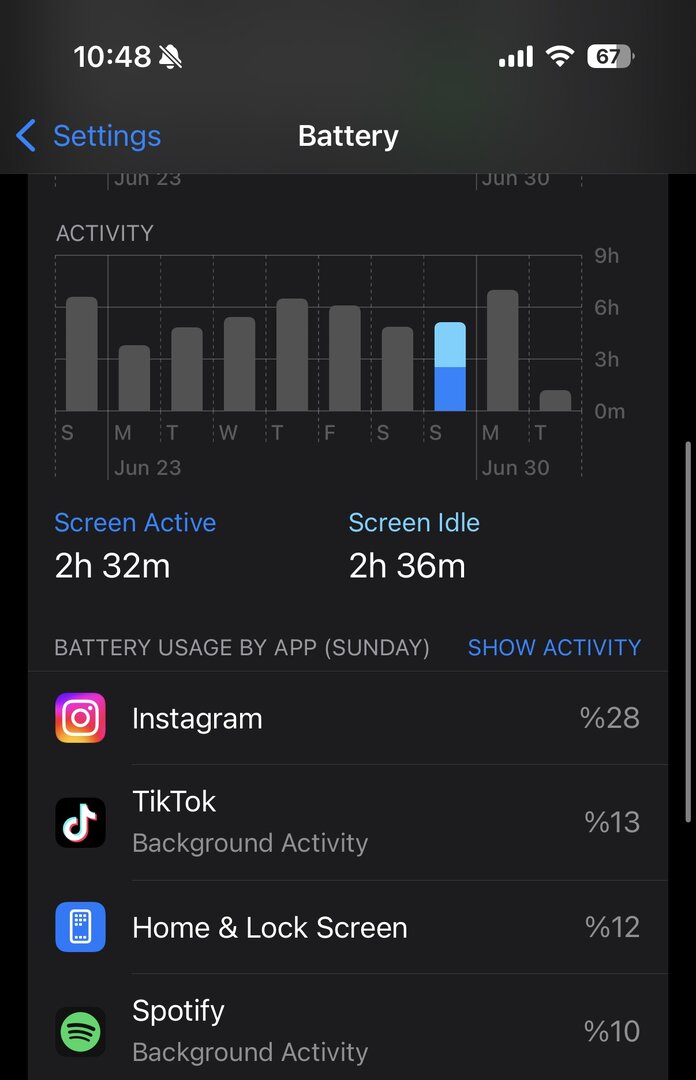696x1080 pixels.
Task: Select Wednesday's activity bar in chart
Action: [x=240, y=364]
